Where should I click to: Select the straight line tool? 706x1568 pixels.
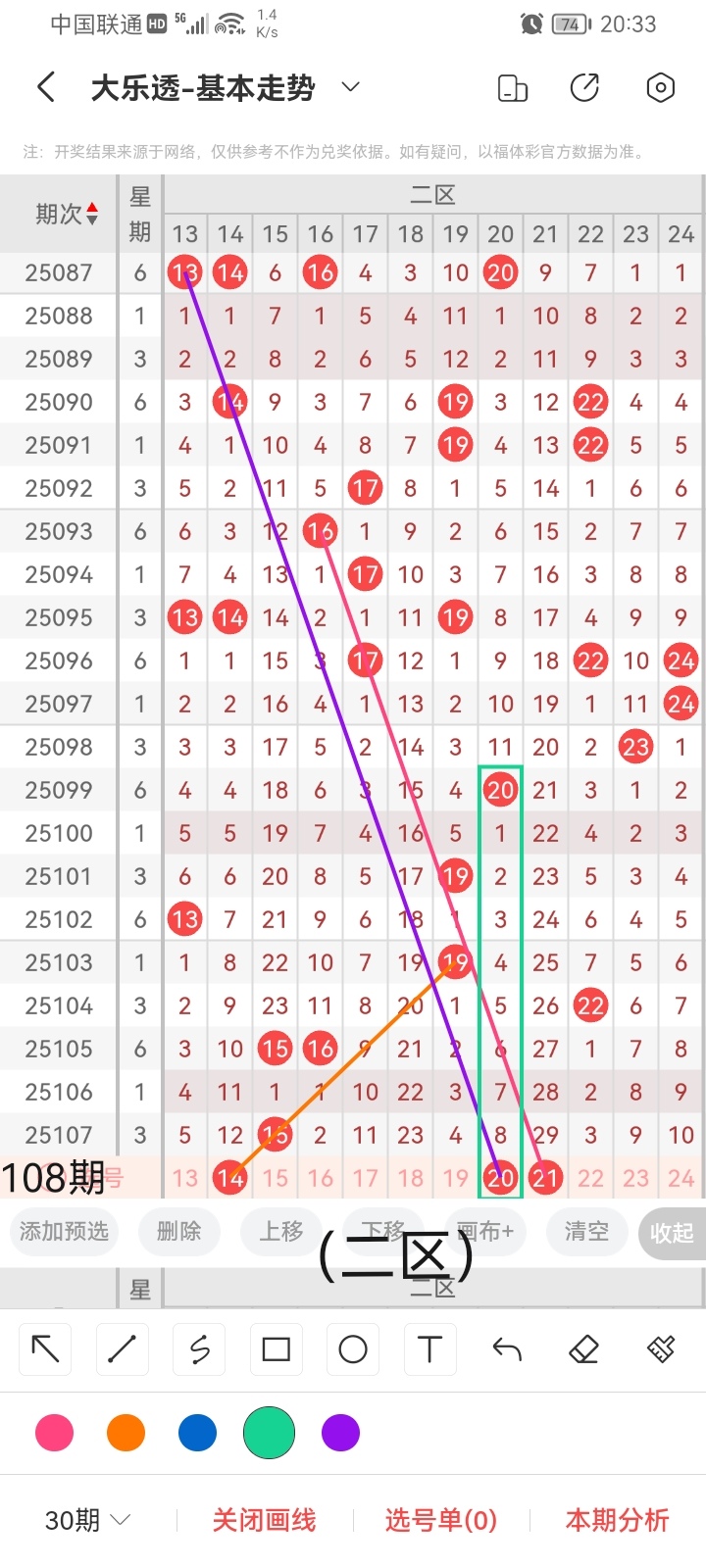[x=123, y=1349]
